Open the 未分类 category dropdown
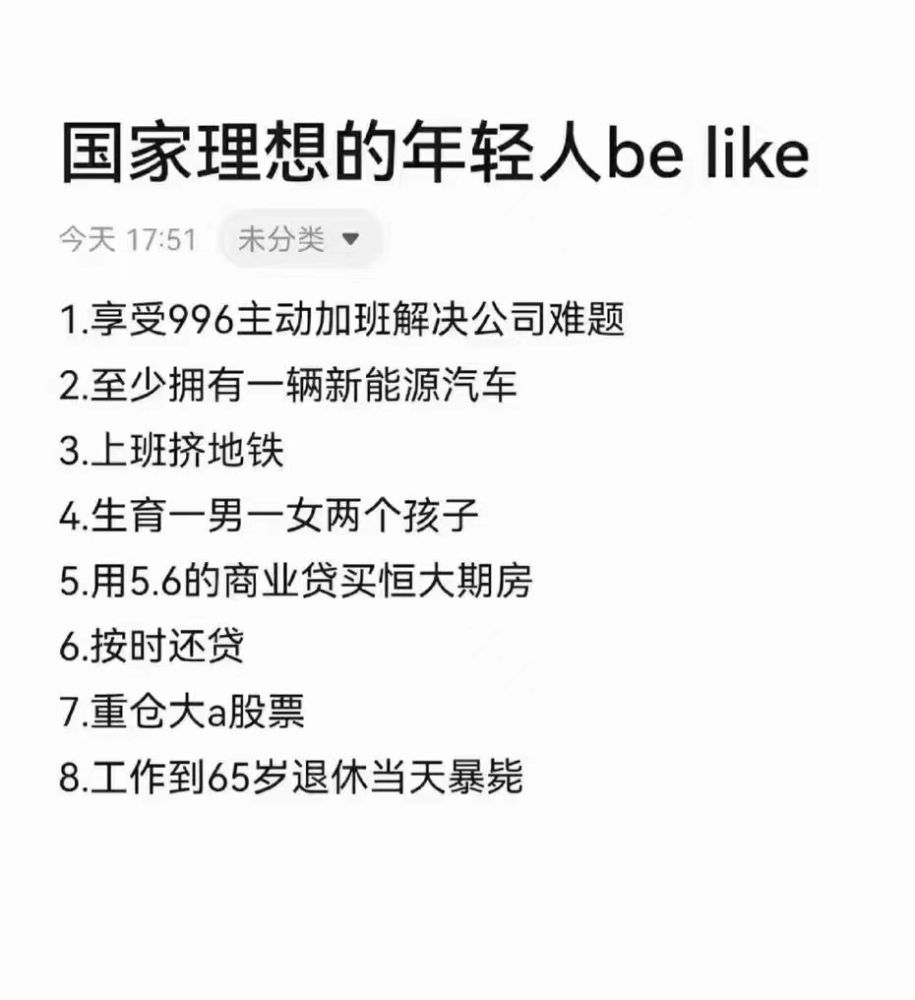The height and width of the screenshot is (1000, 915). coord(298,239)
